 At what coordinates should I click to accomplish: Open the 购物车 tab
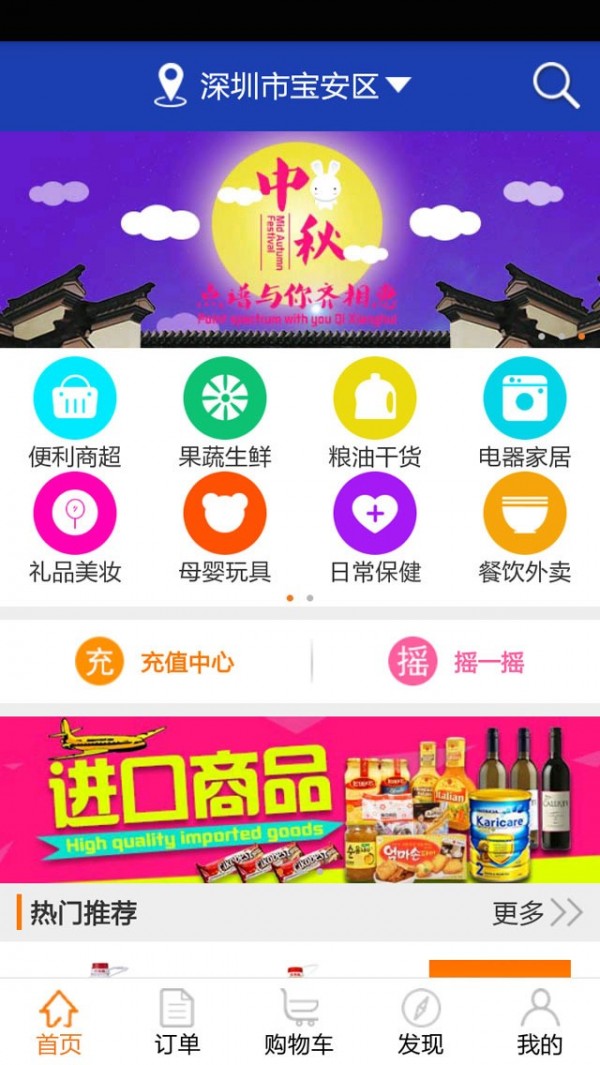[x=299, y=1022]
